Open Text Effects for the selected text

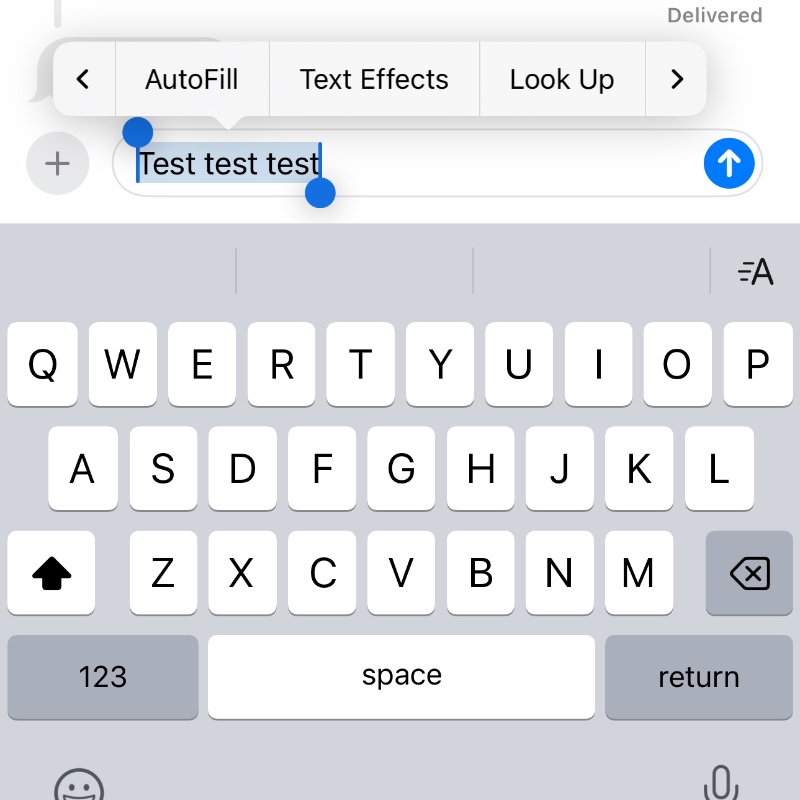(x=374, y=80)
